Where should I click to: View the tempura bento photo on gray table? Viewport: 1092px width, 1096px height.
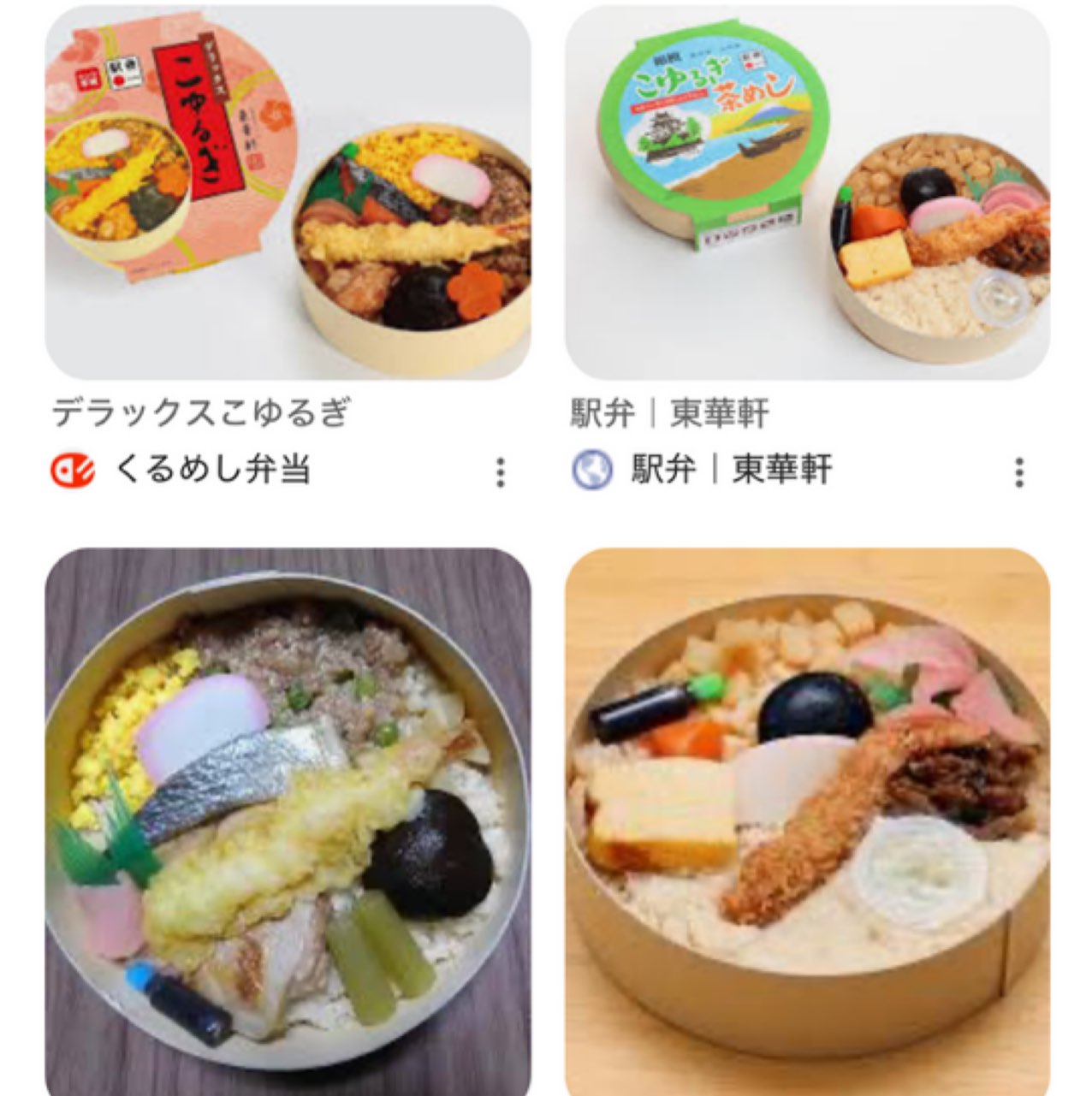click(288, 821)
